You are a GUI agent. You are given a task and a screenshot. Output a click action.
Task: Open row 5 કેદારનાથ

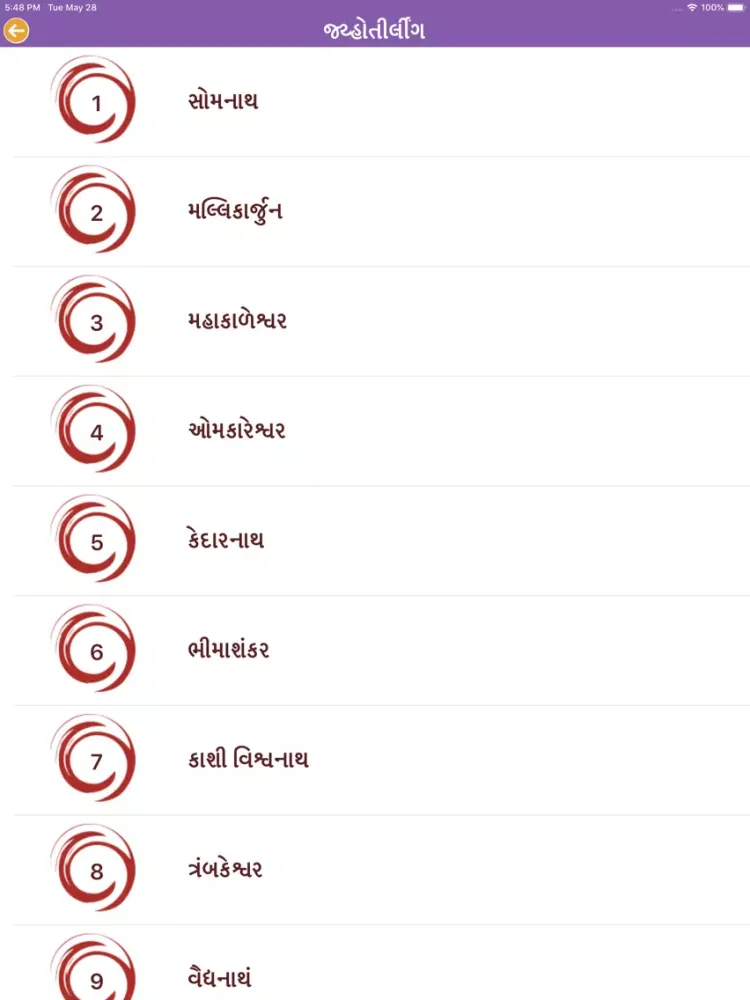[x=226, y=541]
